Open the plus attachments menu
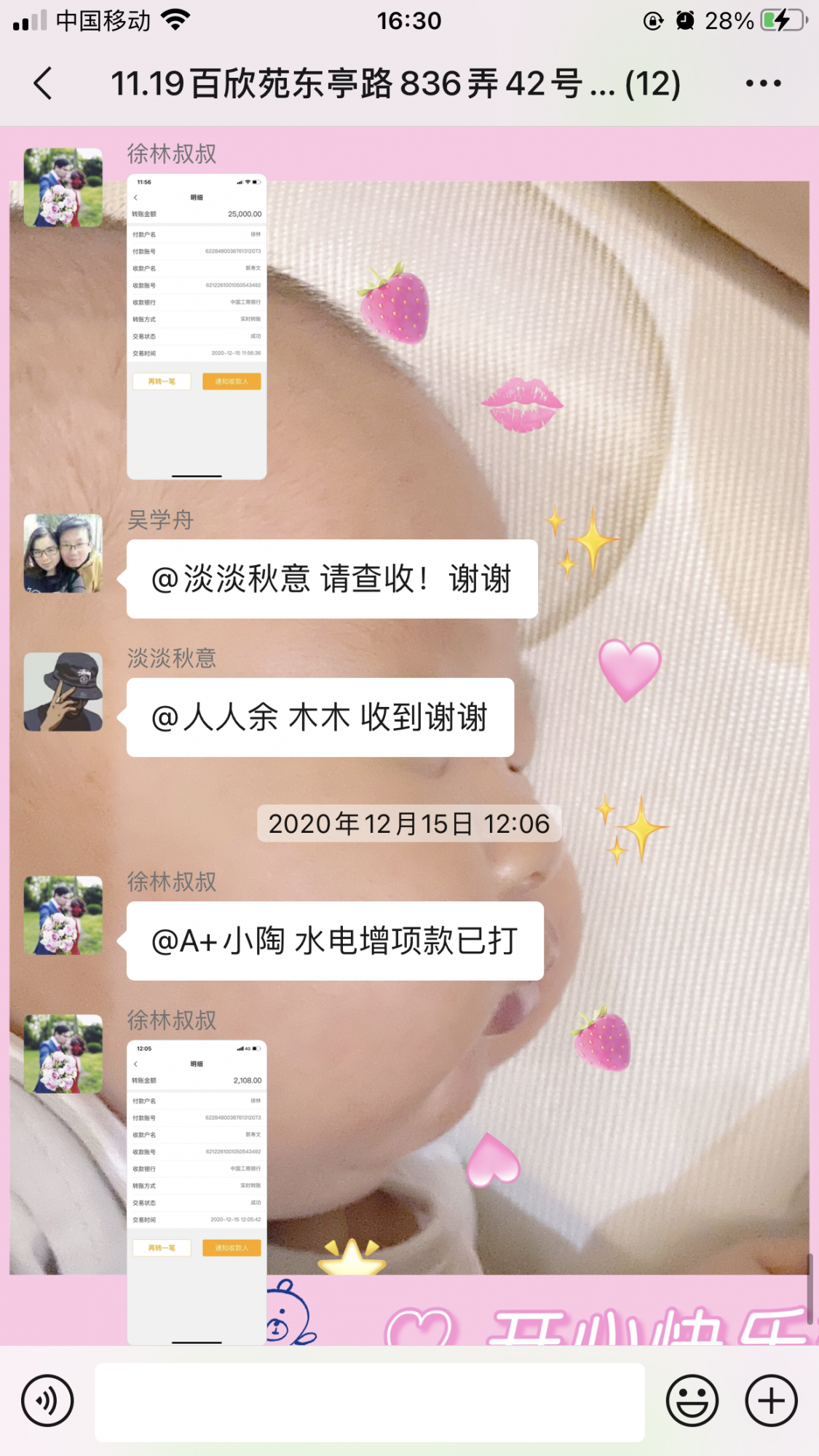This screenshot has height=1456, width=819. pyautogui.click(x=771, y=1401)
